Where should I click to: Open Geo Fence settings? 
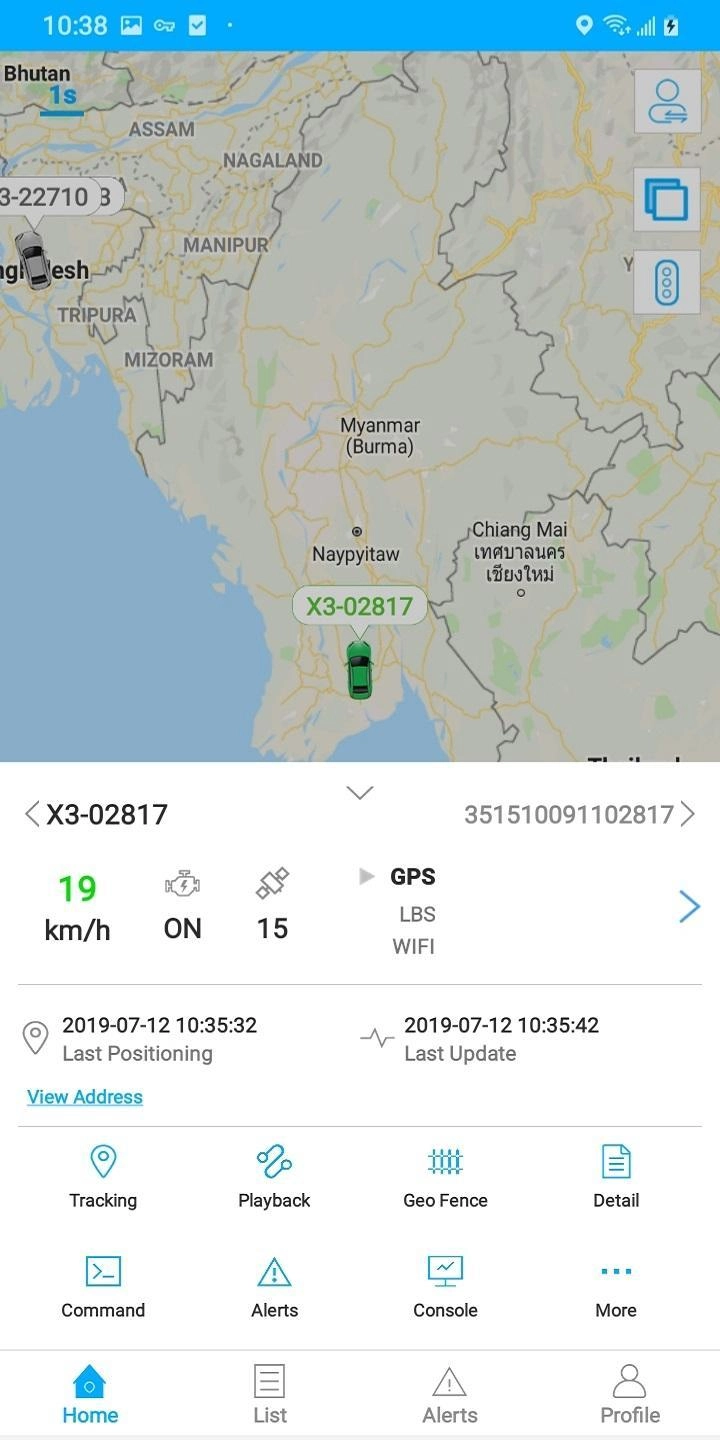tap(445, 1176)
